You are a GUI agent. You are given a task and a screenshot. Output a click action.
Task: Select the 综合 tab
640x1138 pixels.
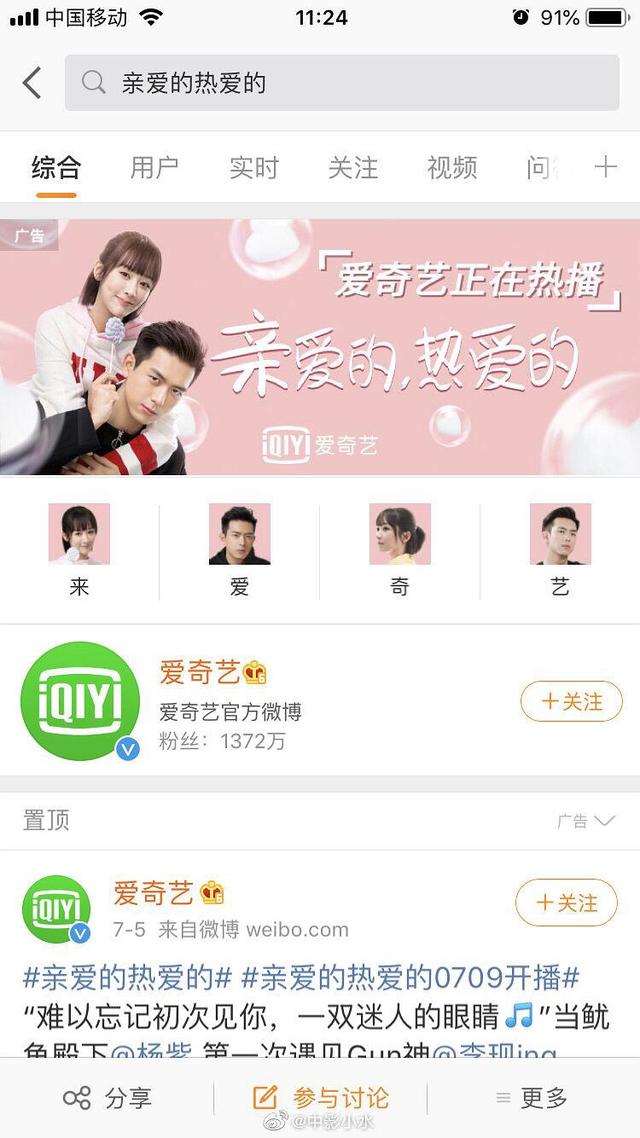(x=56, y=167)
